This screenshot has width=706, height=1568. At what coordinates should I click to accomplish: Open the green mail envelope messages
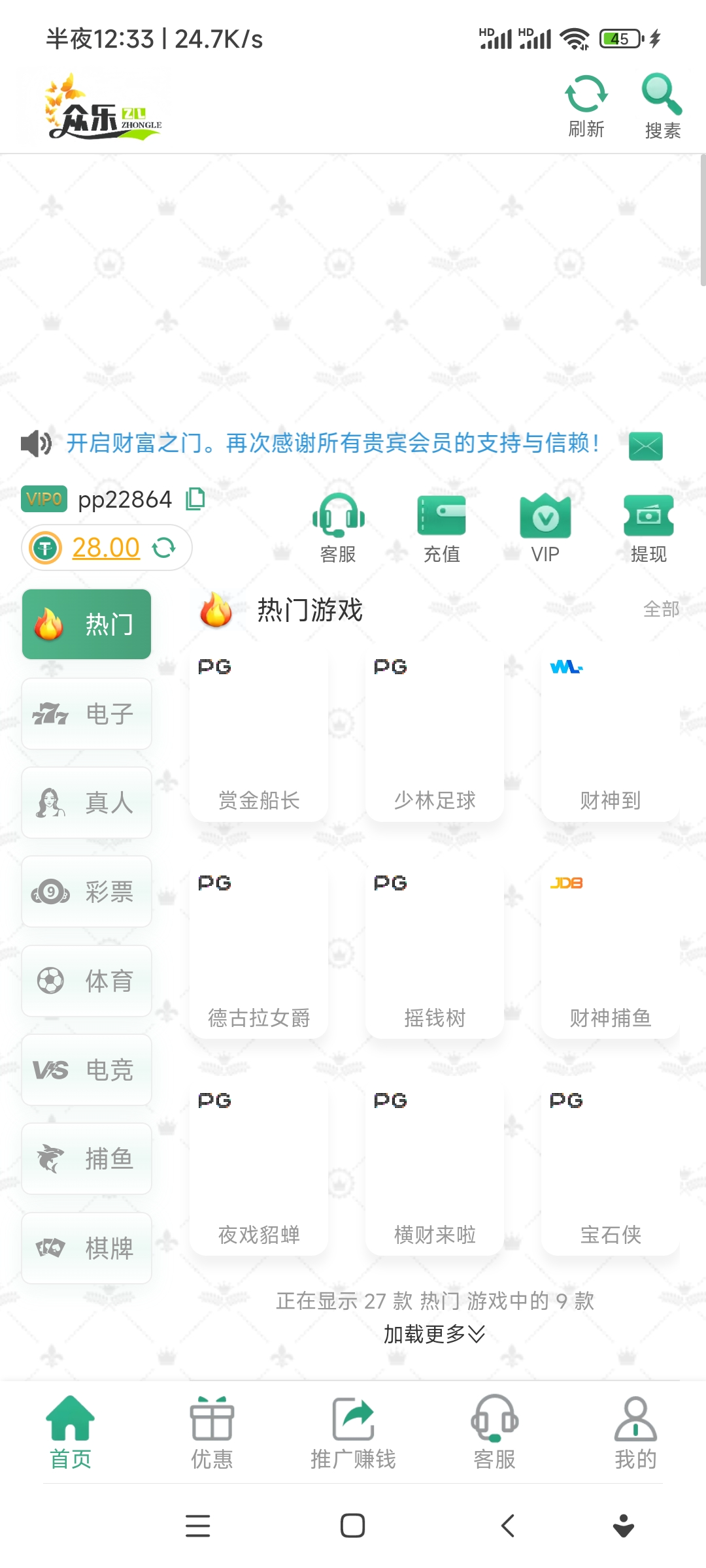[x=645, y=446]
